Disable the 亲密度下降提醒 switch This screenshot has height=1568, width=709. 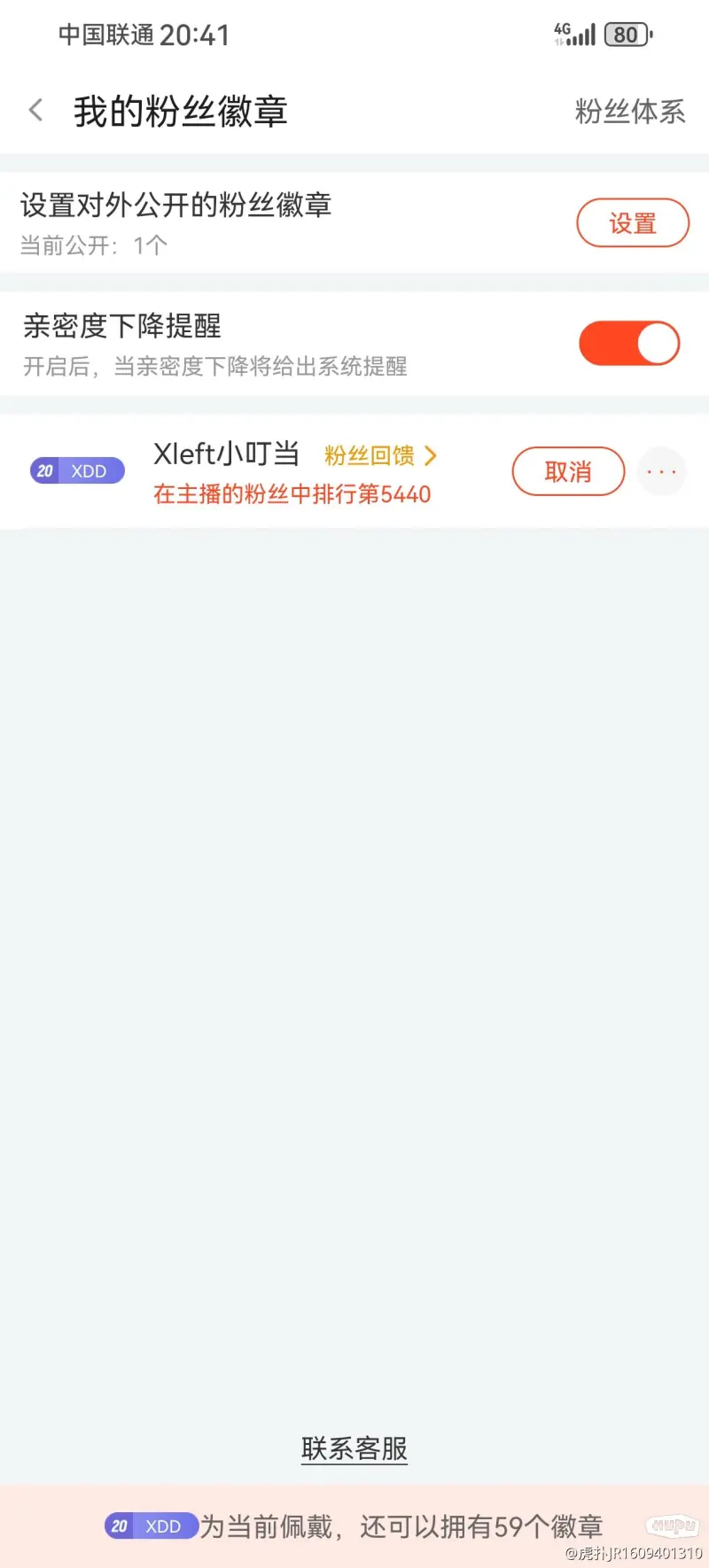point(629,344)
